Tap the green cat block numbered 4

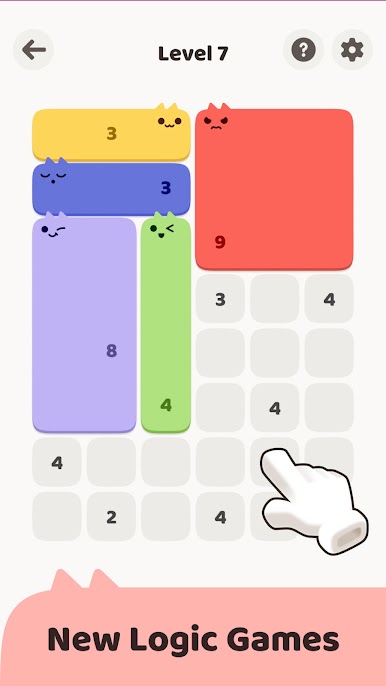166,324
